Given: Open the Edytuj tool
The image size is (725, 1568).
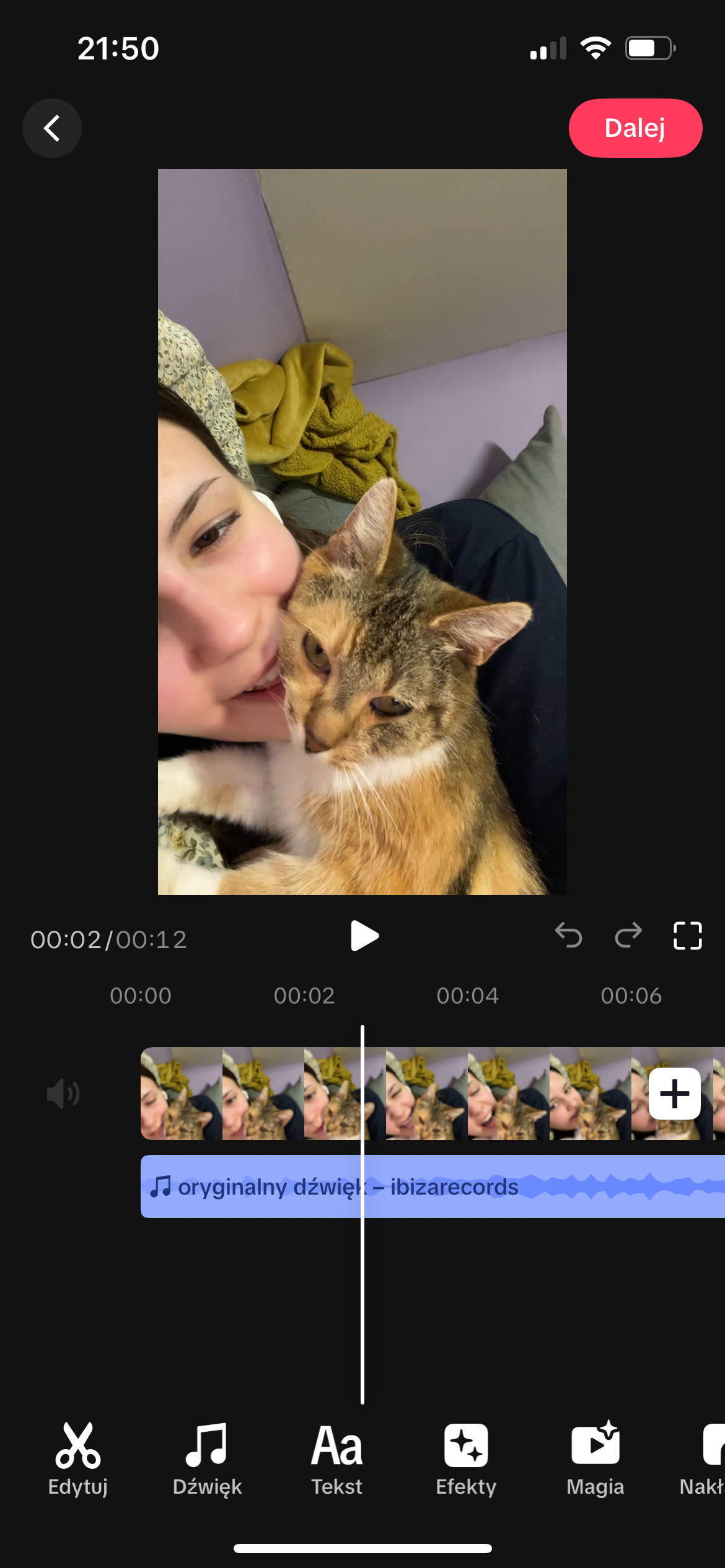Looking at the screenshot, I should click(78, 1459).
